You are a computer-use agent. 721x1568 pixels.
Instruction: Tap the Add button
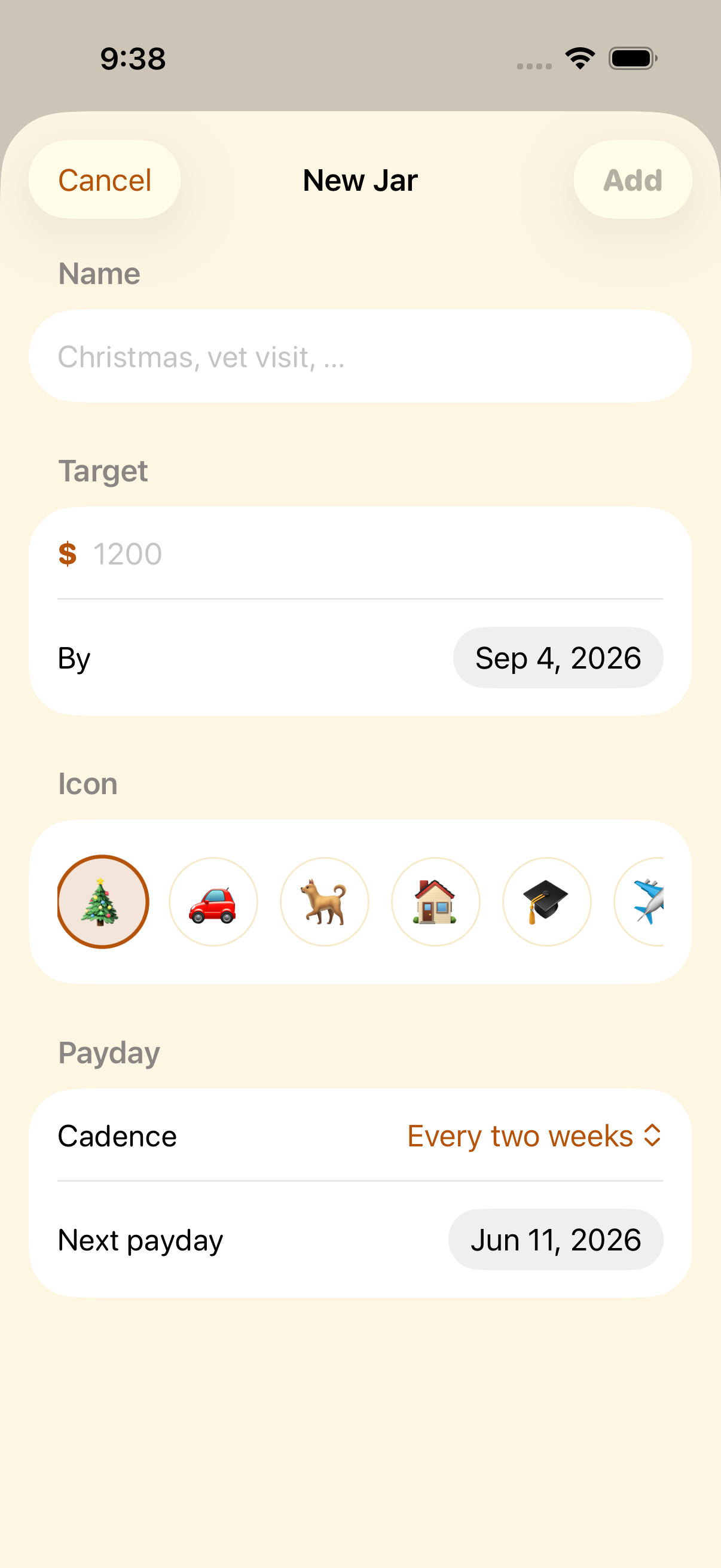pyautogui.click(x=632, y=179)
